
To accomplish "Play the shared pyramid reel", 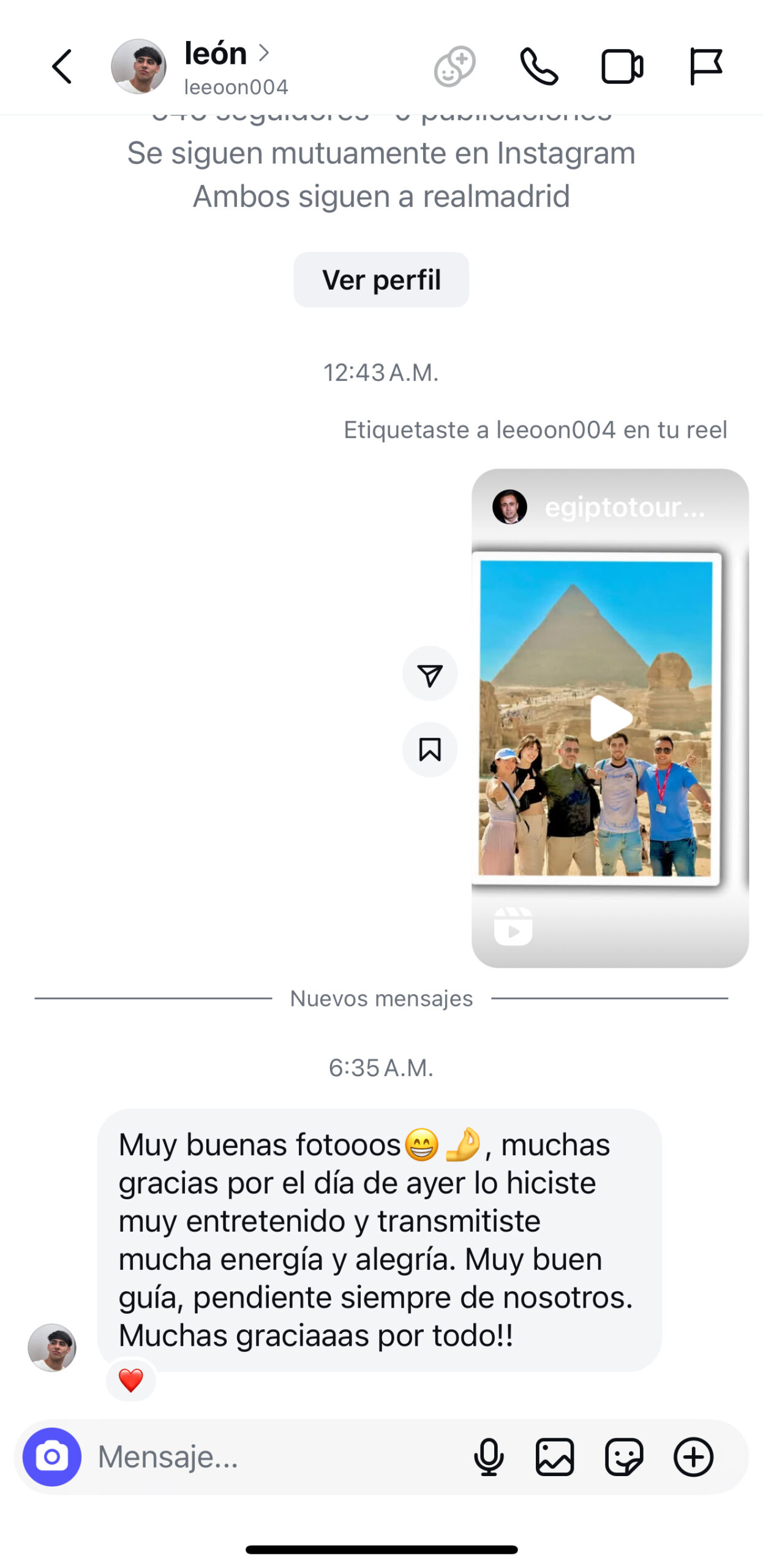I will pyautogui.click(x=610, y=718).
